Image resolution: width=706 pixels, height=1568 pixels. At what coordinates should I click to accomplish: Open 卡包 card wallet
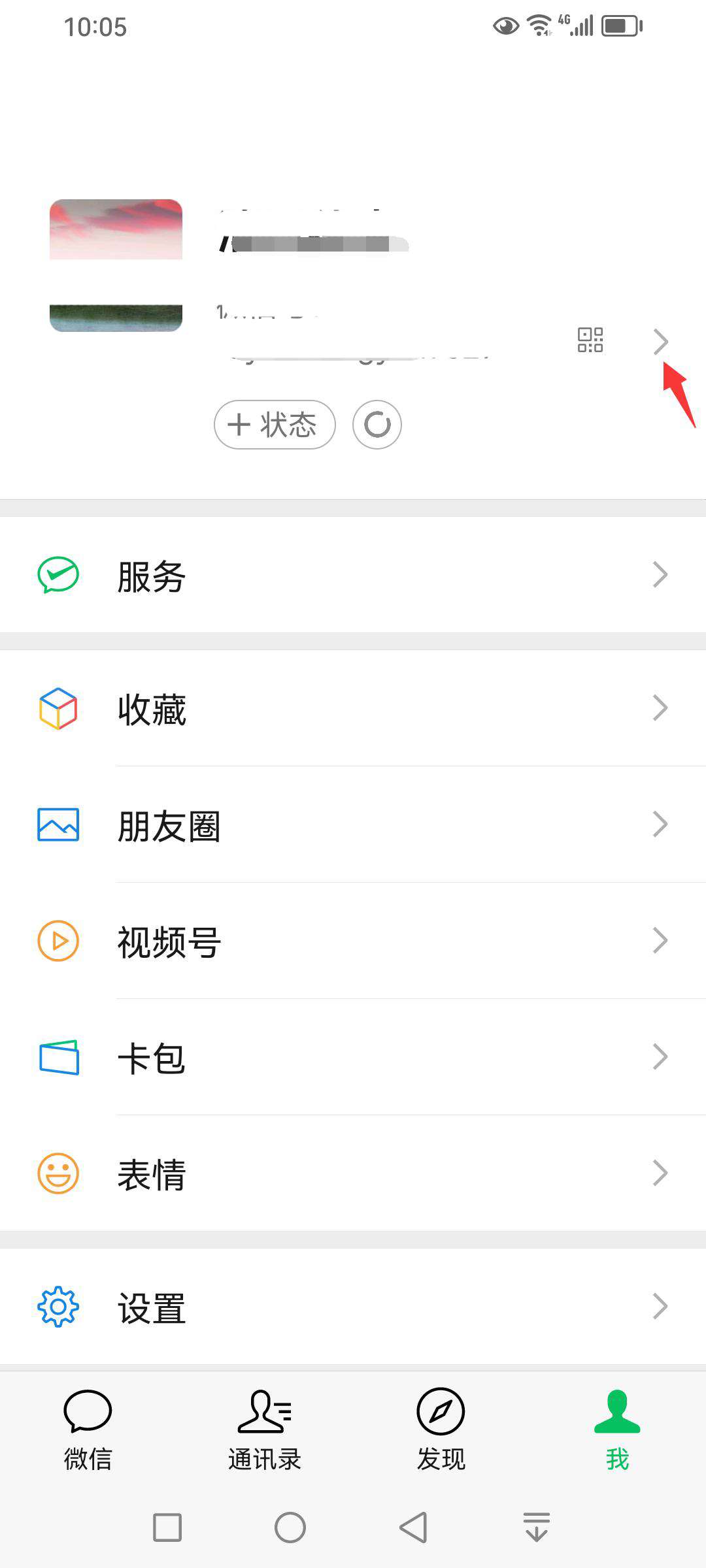point(353,1057)
